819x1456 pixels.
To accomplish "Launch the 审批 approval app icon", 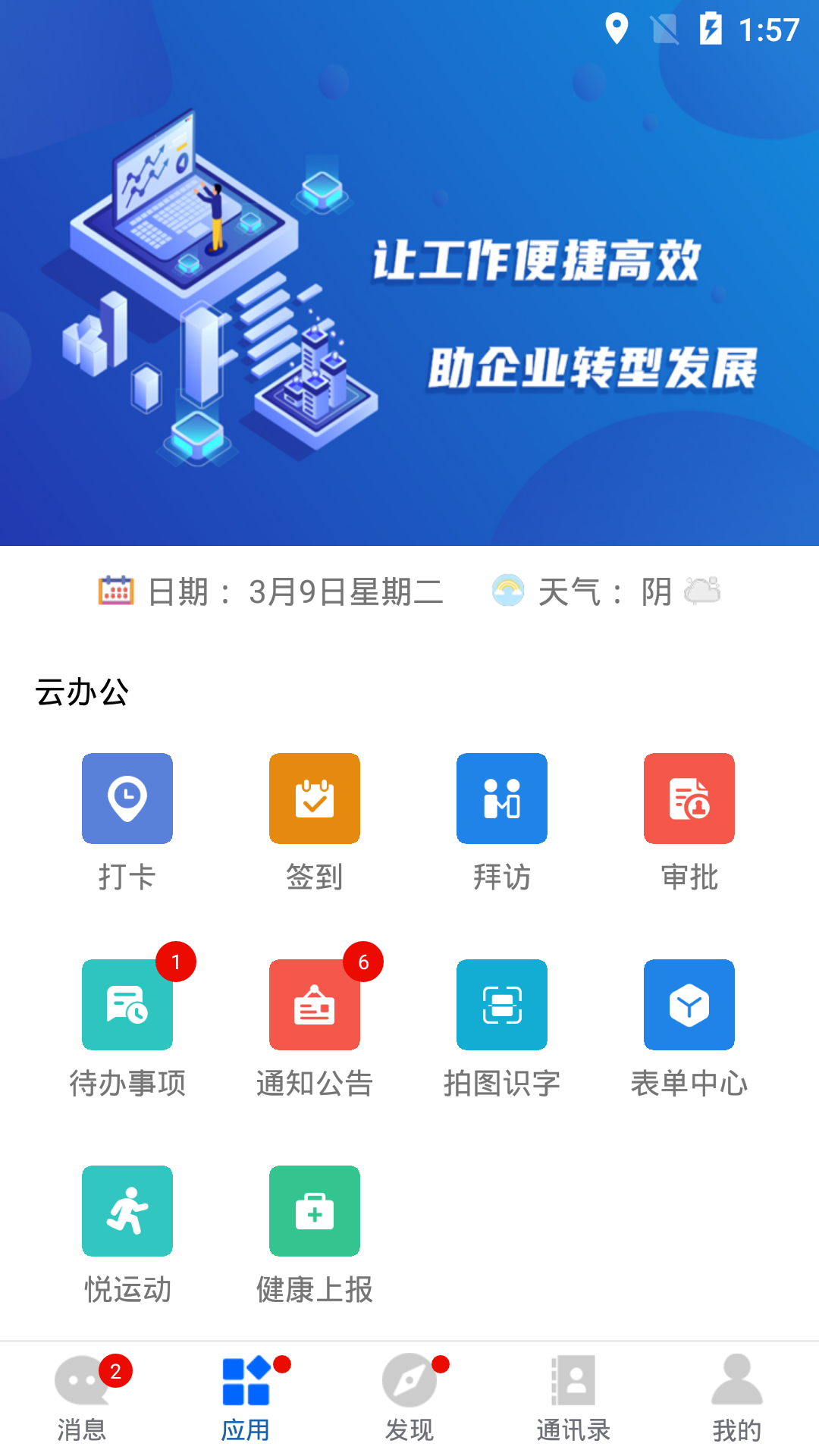I will [689, 799].
